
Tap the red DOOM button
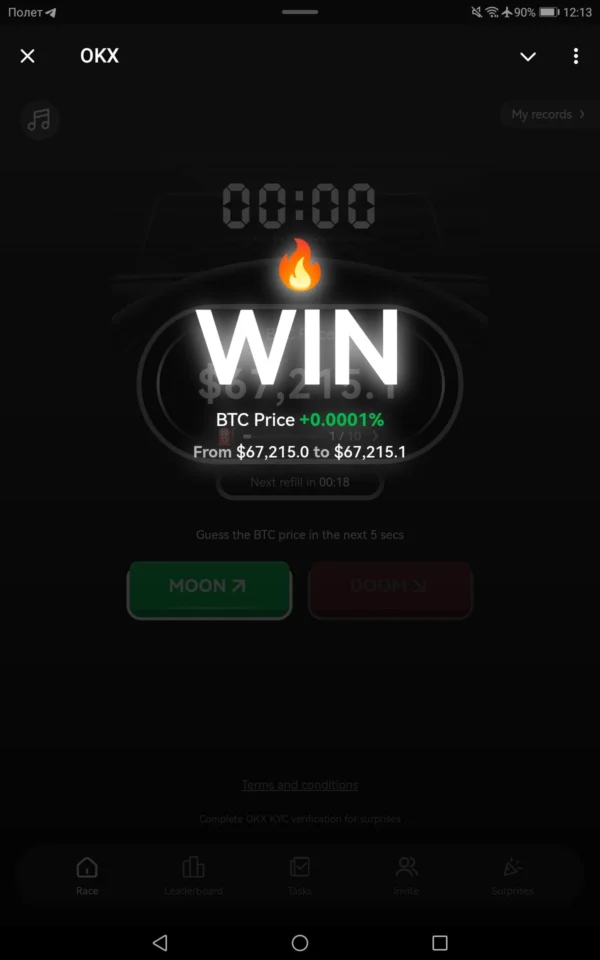point(390,590)
